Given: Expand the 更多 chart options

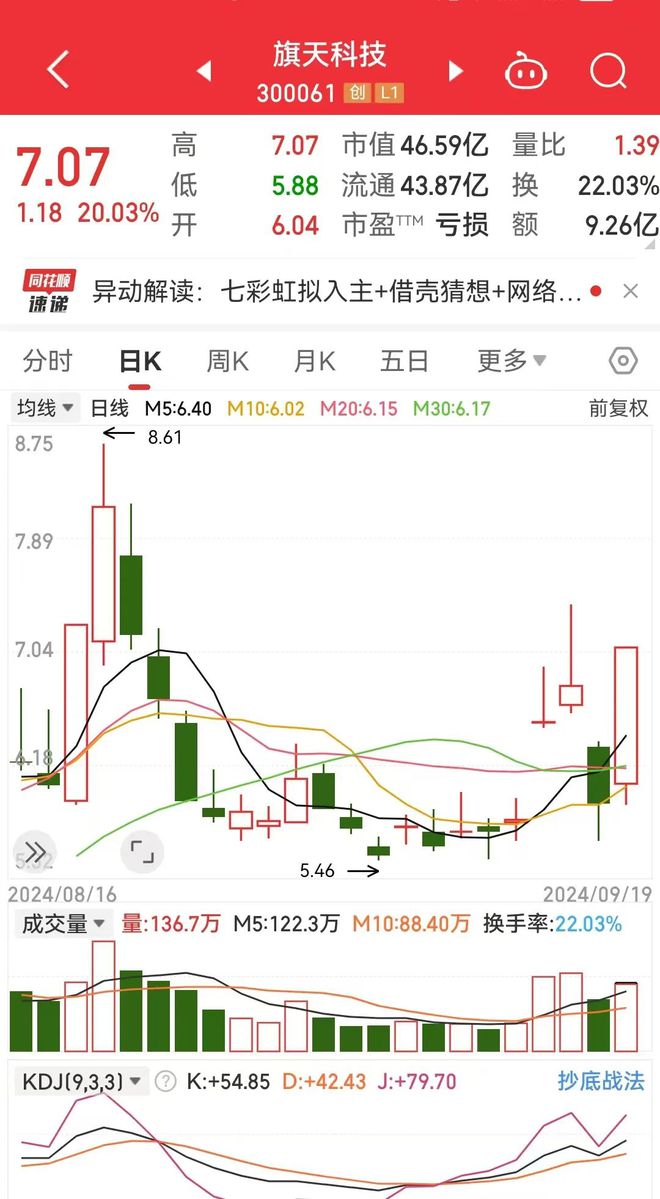Looking at the screenshot, I should point(512,360).
